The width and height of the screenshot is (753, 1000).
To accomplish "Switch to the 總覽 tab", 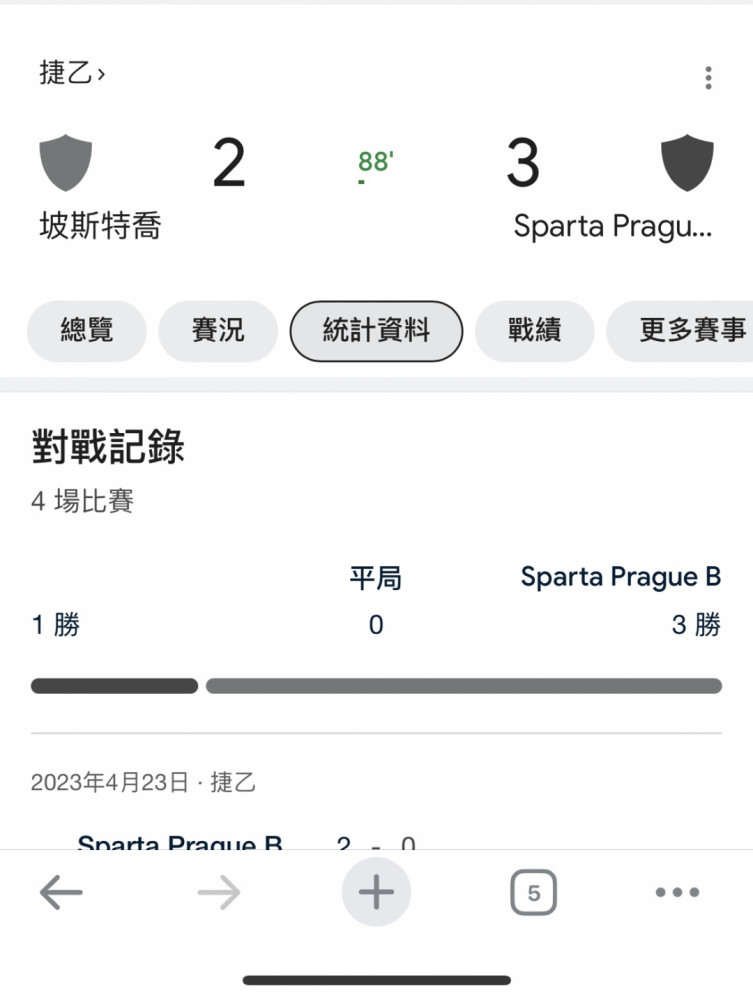I will [x=87, y=331].
